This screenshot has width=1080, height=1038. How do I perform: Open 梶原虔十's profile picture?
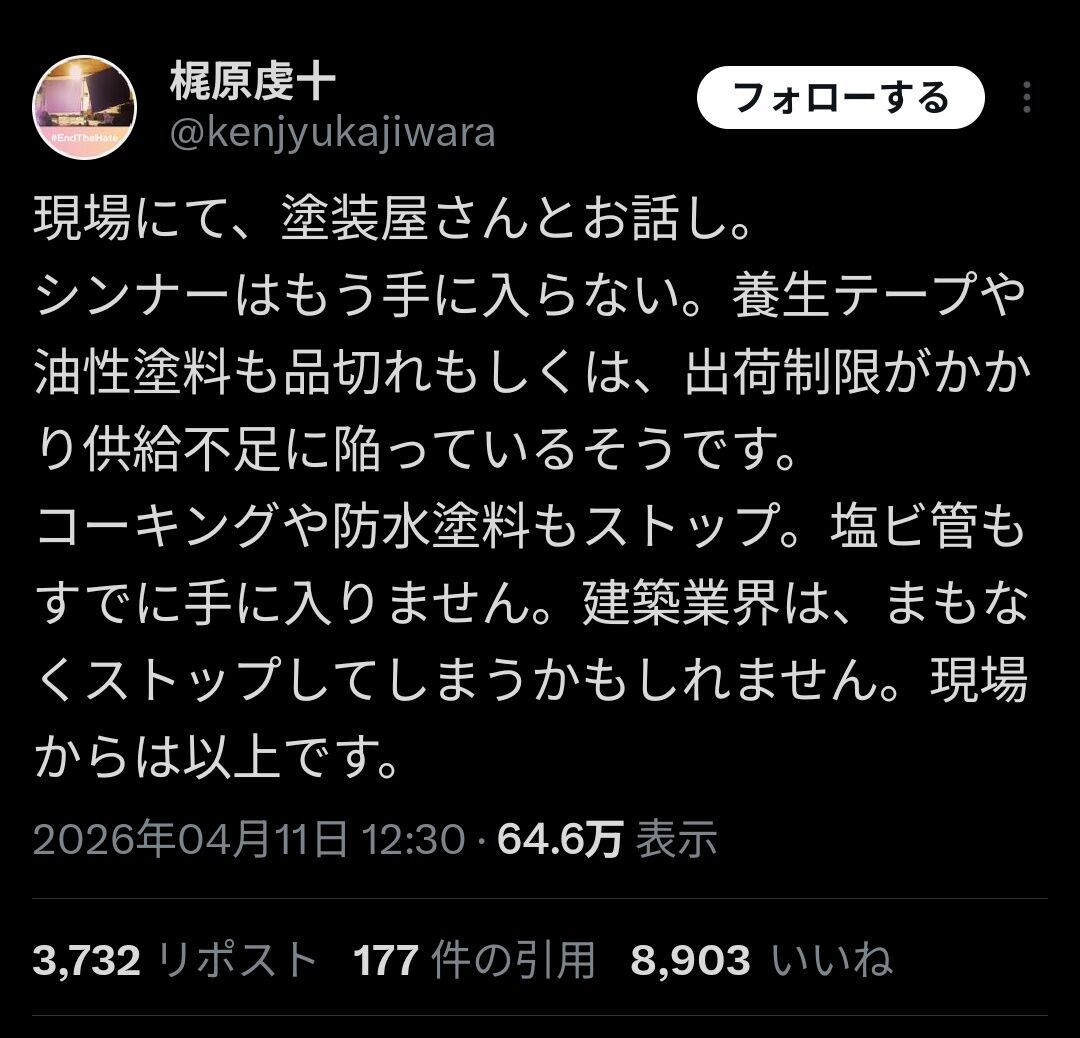point(85,107)
